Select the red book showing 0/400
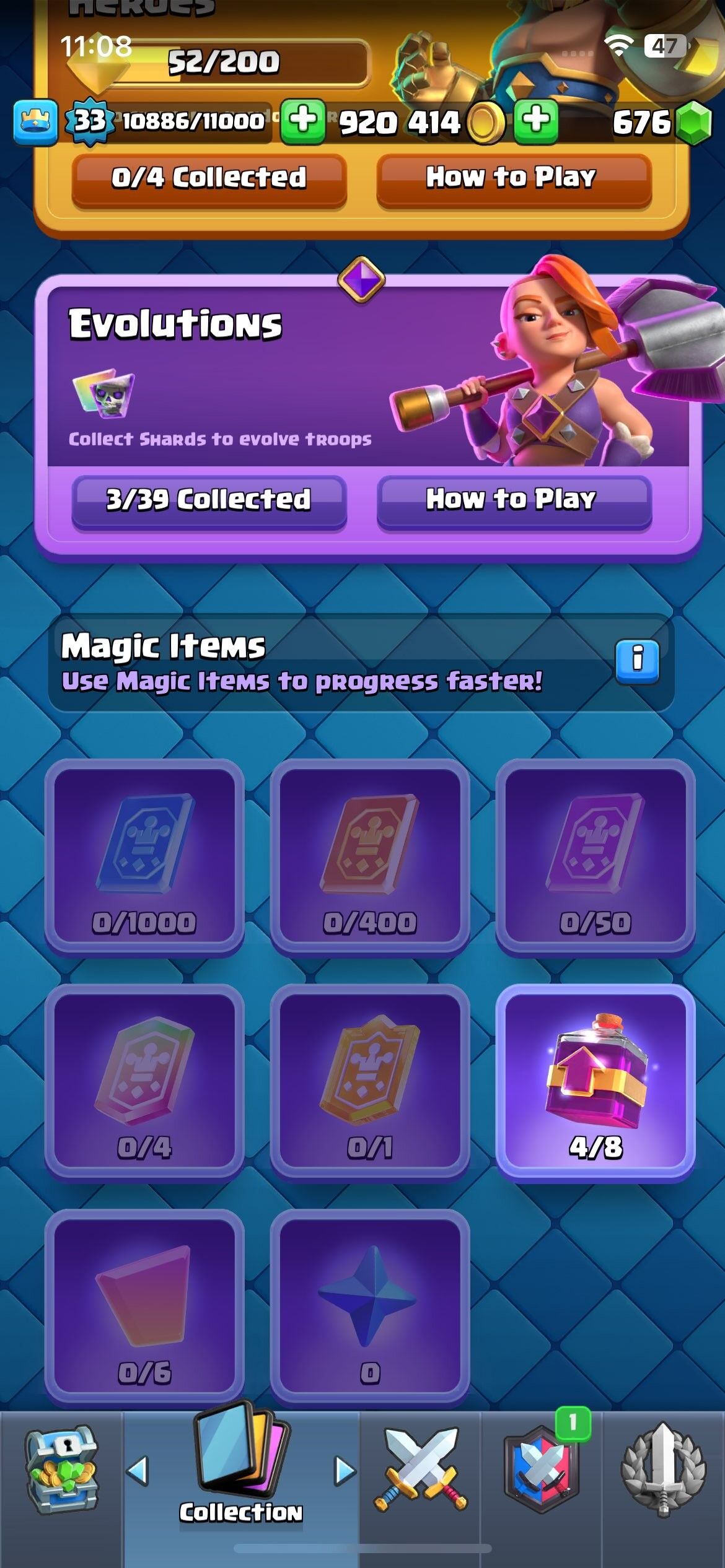The width and height of the screenshot is (725, 1568). click(370, 856)
